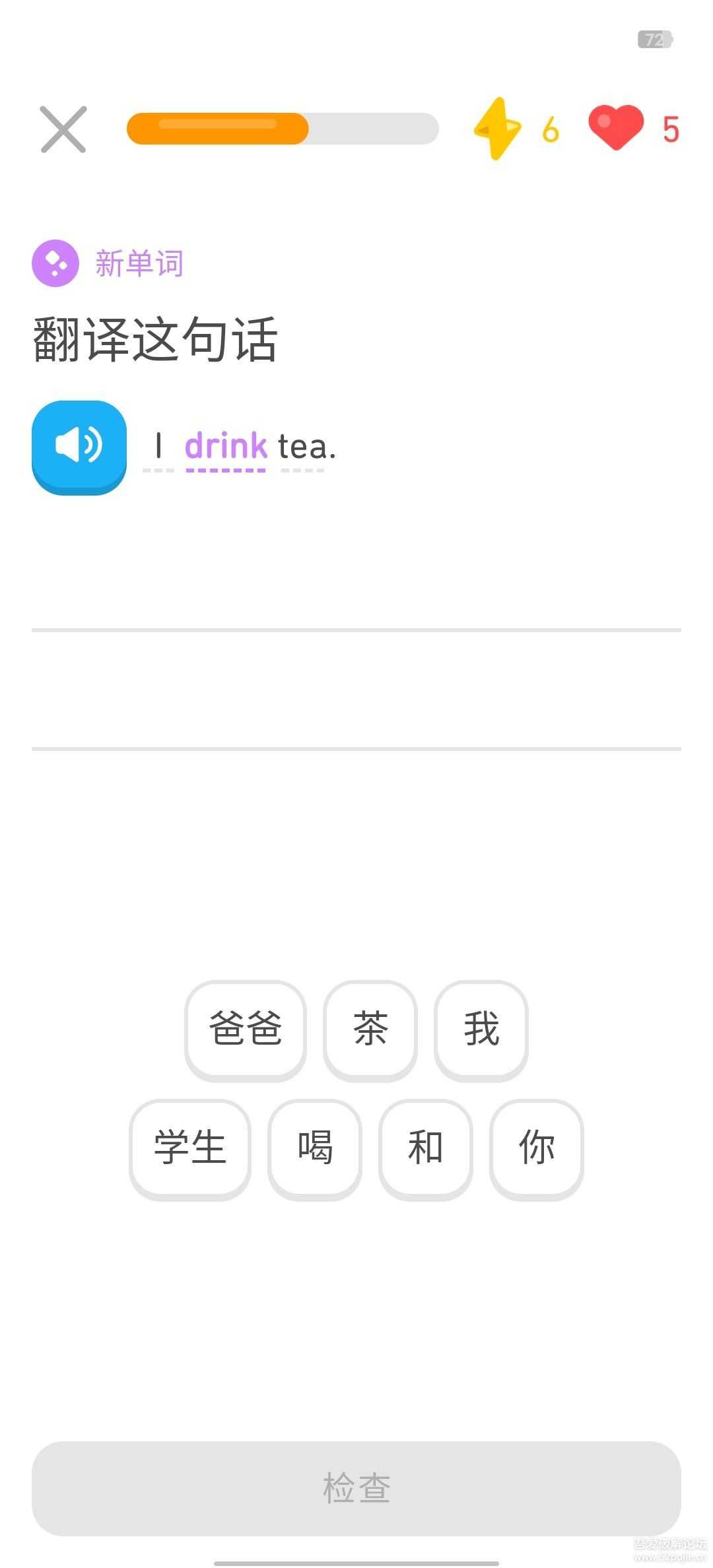Play the sentence audio
Screen dimensions: 713x1568
click(x=79, y=447)
